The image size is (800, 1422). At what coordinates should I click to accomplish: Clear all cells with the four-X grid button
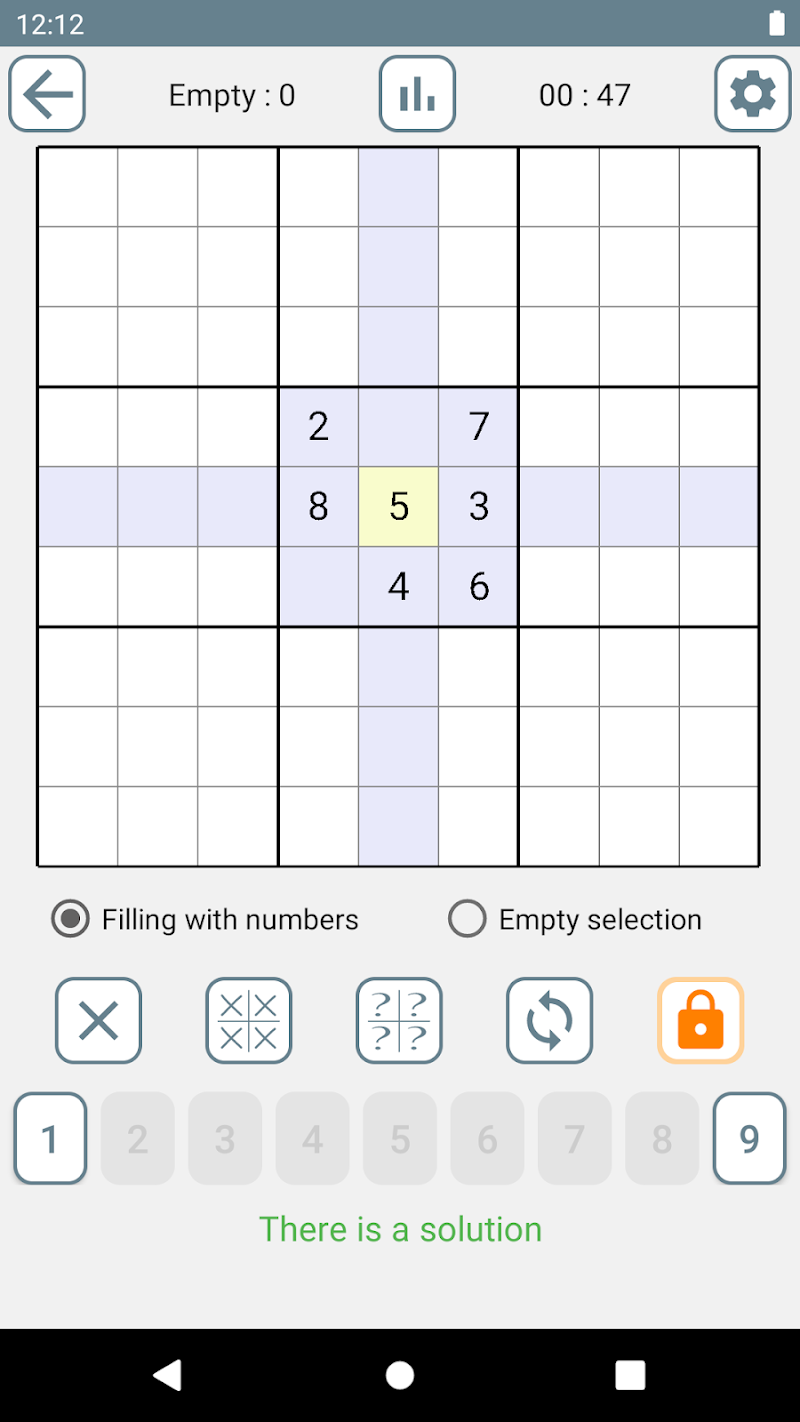tap(248, 1020)
